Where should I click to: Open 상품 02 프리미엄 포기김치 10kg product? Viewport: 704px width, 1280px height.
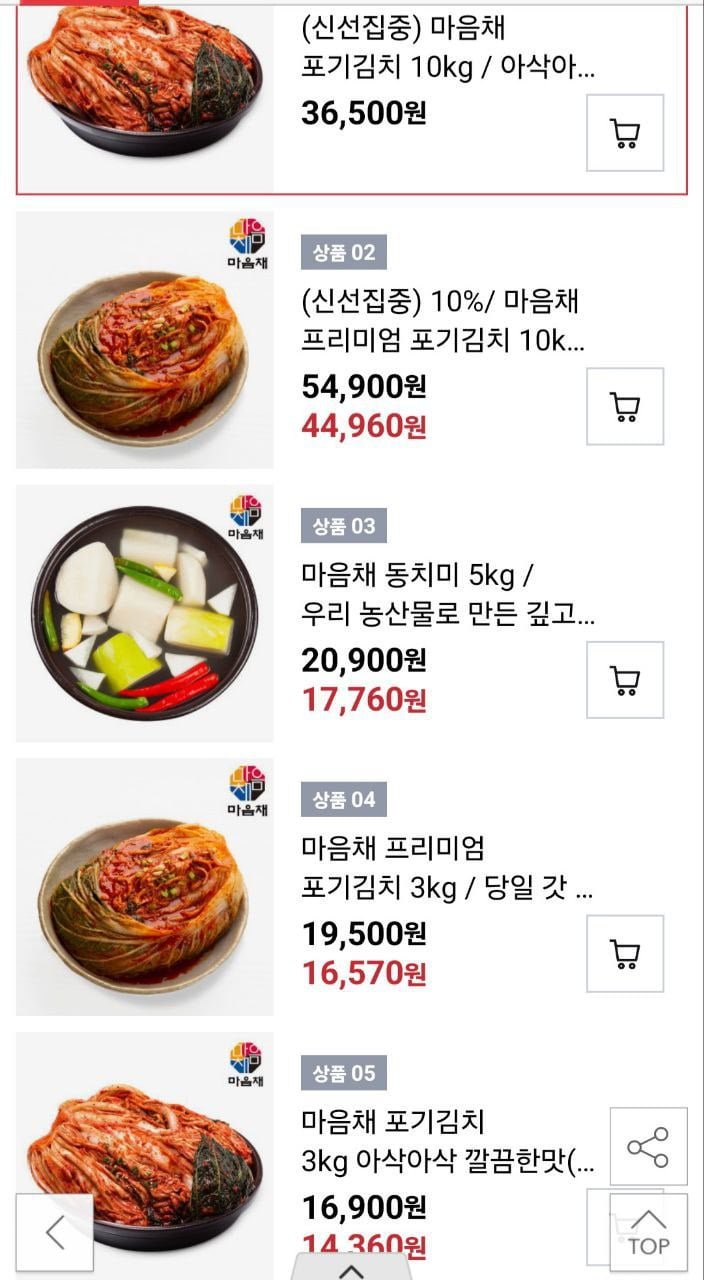[x=440, y=321]
